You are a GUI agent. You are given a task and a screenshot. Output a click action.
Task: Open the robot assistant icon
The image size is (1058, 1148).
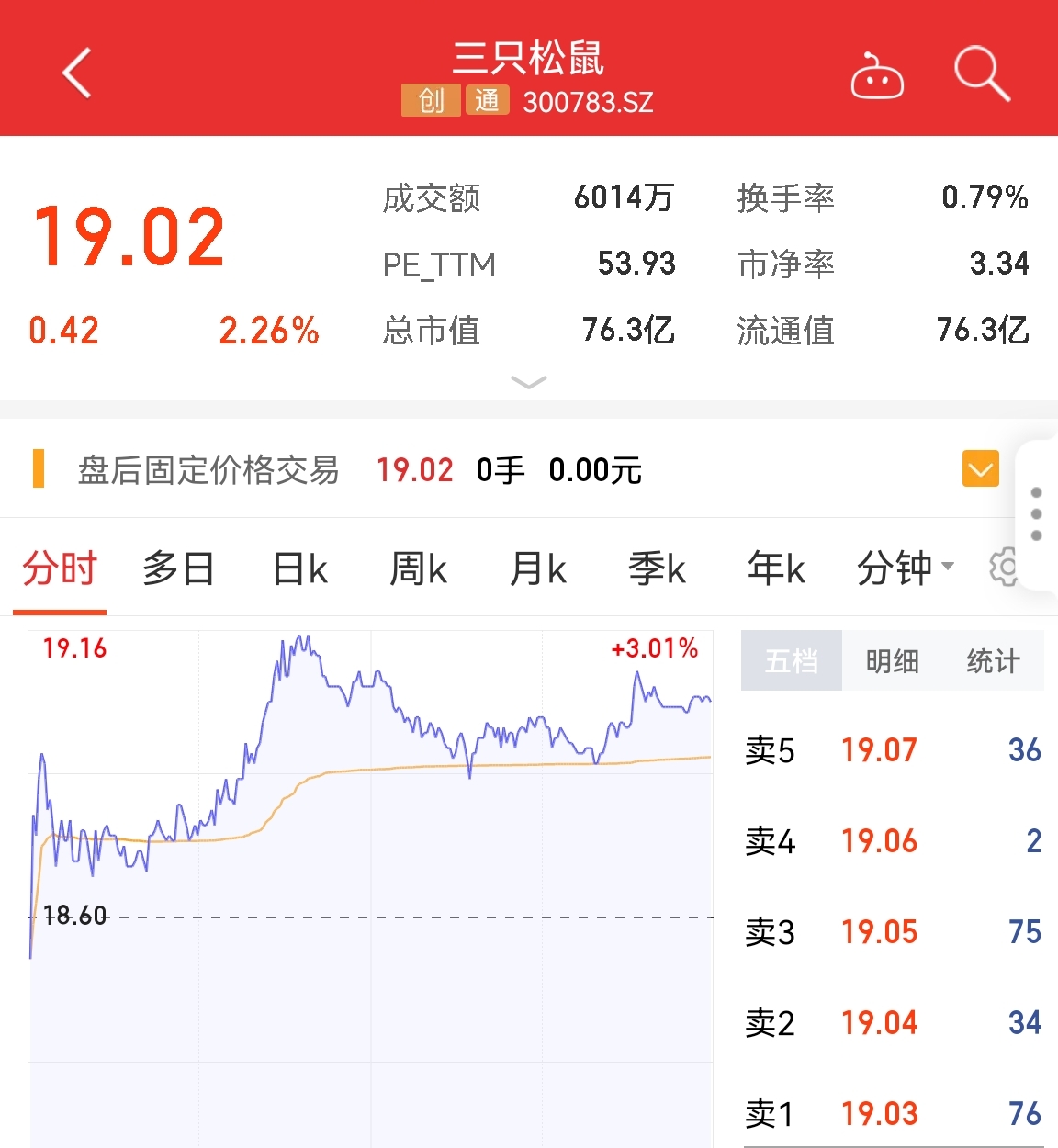click(x=877, y=76)
